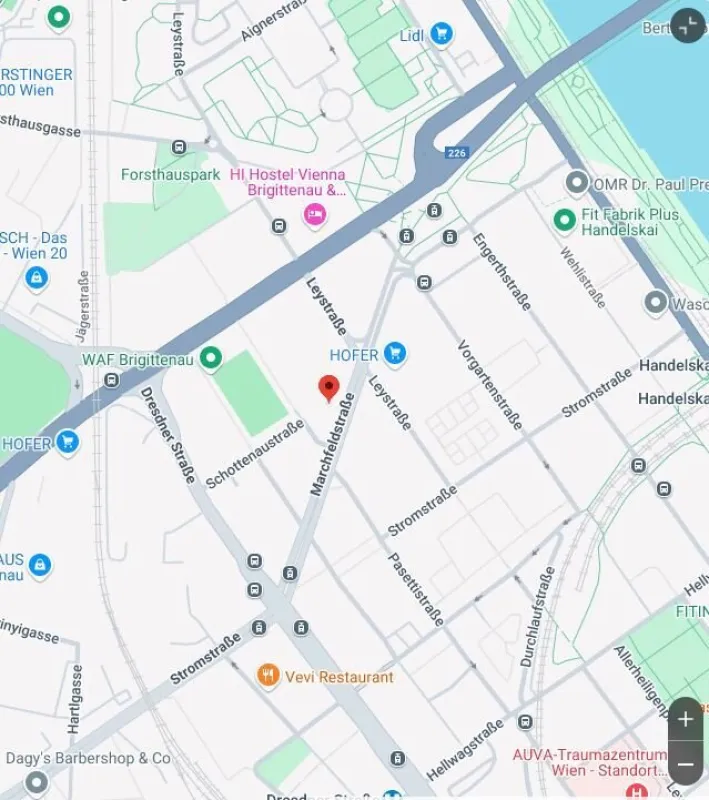Open Fit Fabrik Plus Handelskai marker

point(564,219)
